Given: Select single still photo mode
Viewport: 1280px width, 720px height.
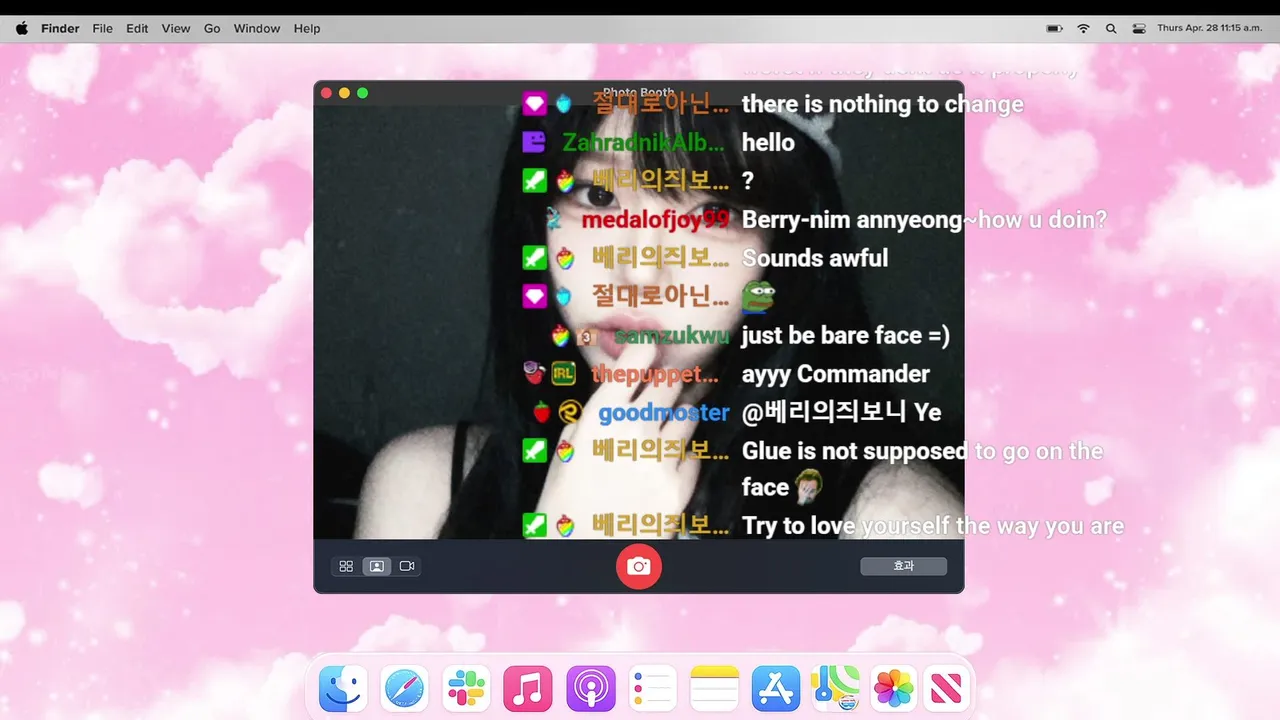Looking at the screenshot, I should 377,566.
